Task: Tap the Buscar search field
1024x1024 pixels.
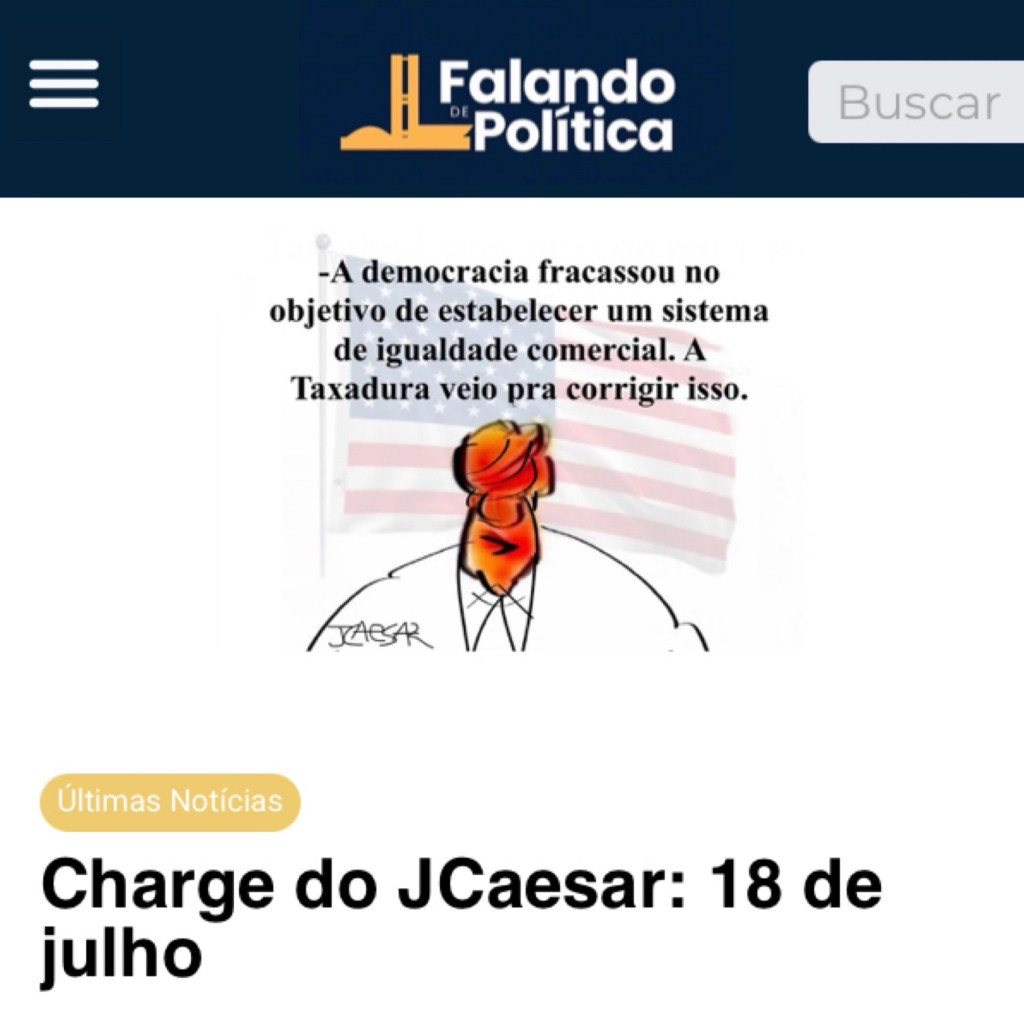Action: click(918, 102)
